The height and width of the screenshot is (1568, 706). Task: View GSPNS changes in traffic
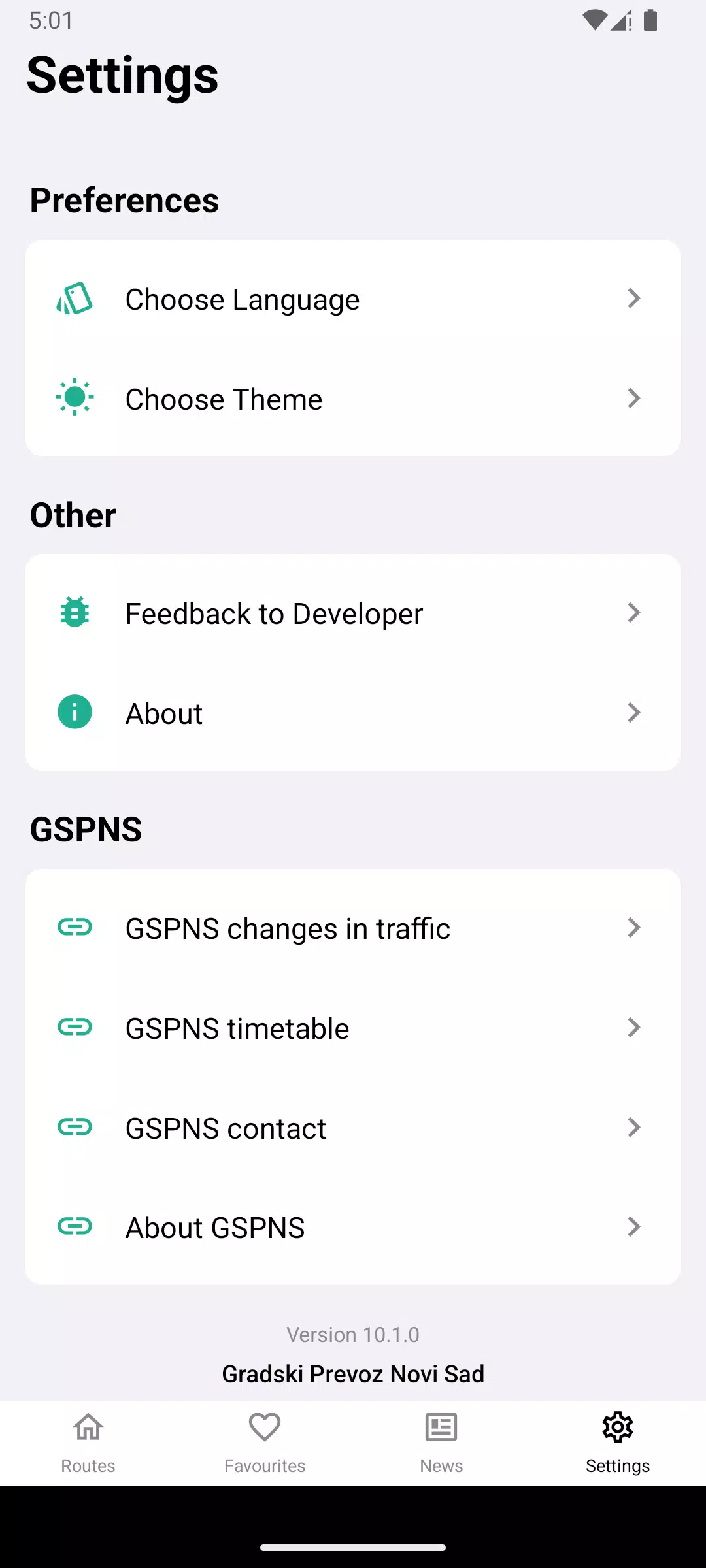pos(353,928)
